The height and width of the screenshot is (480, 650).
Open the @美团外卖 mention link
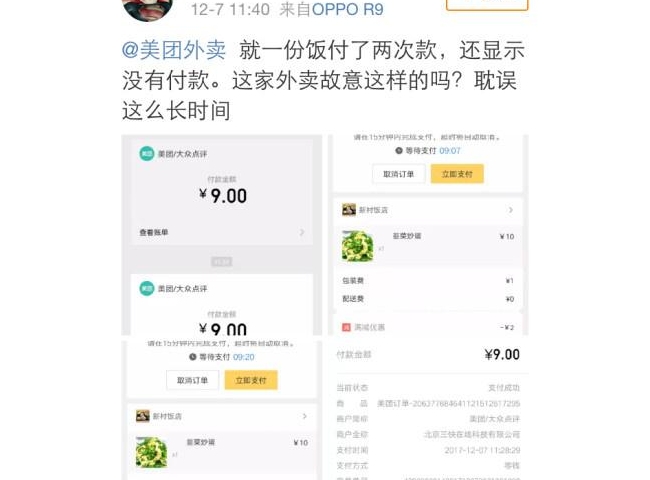coord(175,51)
